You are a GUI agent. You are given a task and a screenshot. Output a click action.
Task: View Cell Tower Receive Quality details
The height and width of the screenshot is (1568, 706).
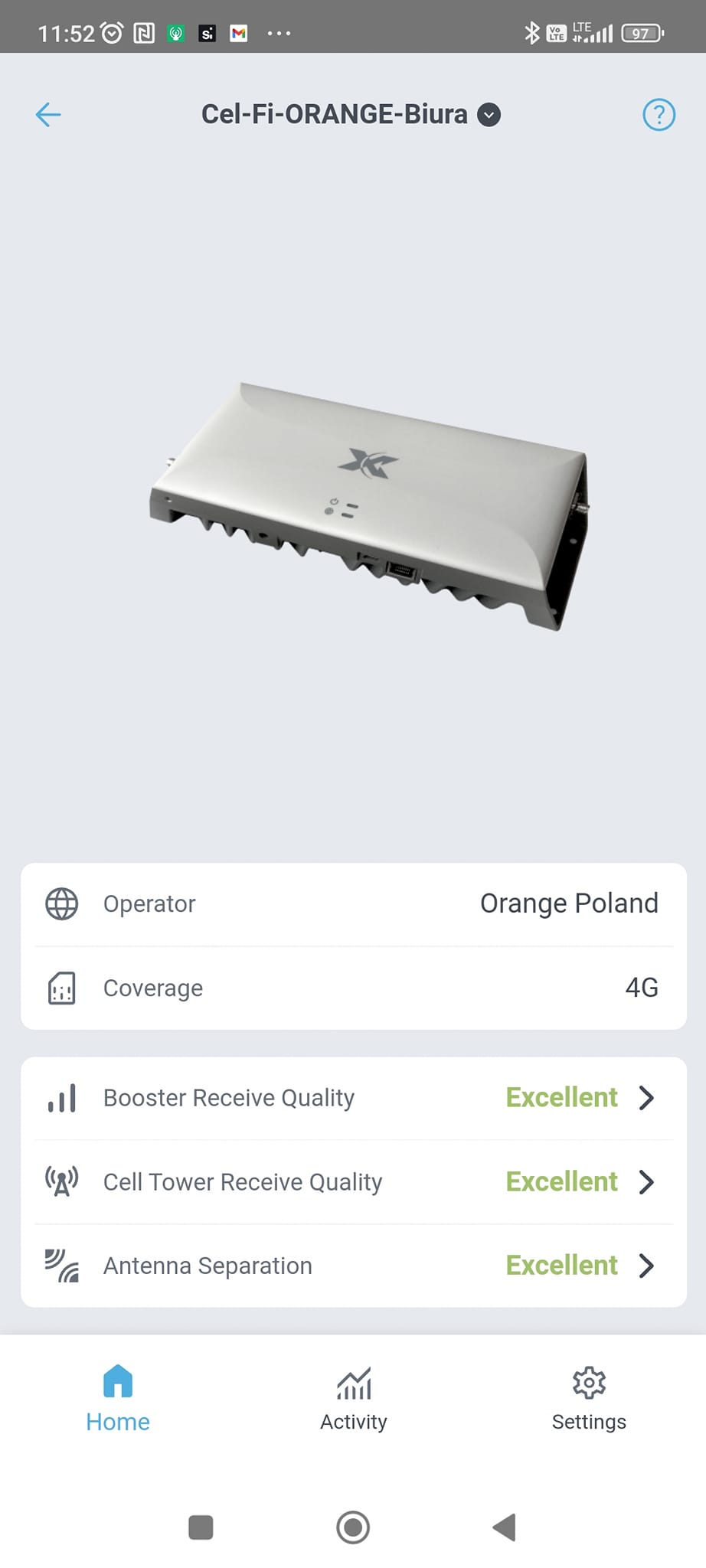tap(353, 1181)
